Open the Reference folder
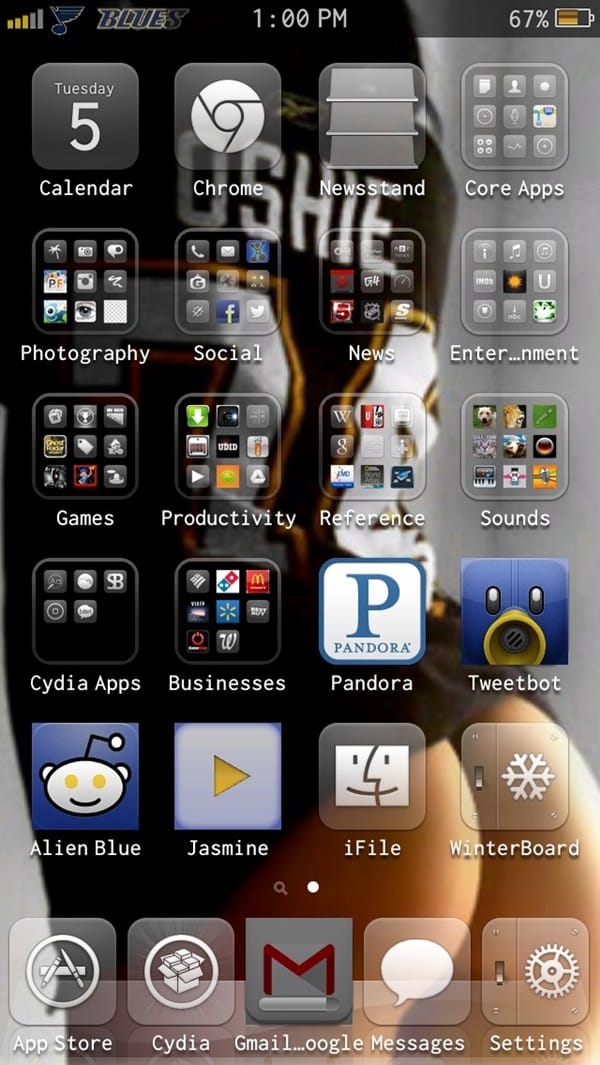Screen dimensions: 600x1065 tap(372, 447)
